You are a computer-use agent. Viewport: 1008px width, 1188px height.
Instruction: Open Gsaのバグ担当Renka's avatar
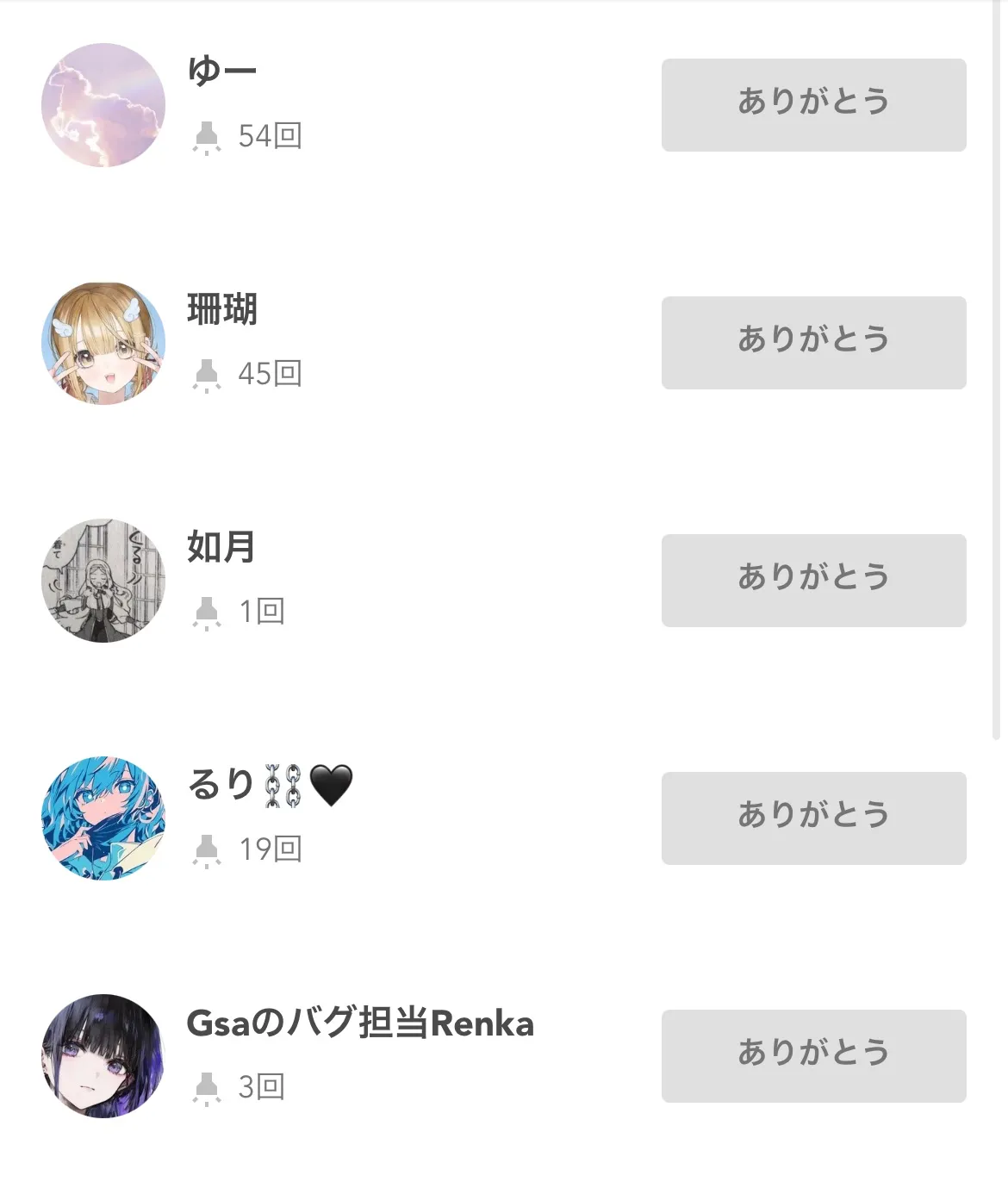(x=103, y=1056)
